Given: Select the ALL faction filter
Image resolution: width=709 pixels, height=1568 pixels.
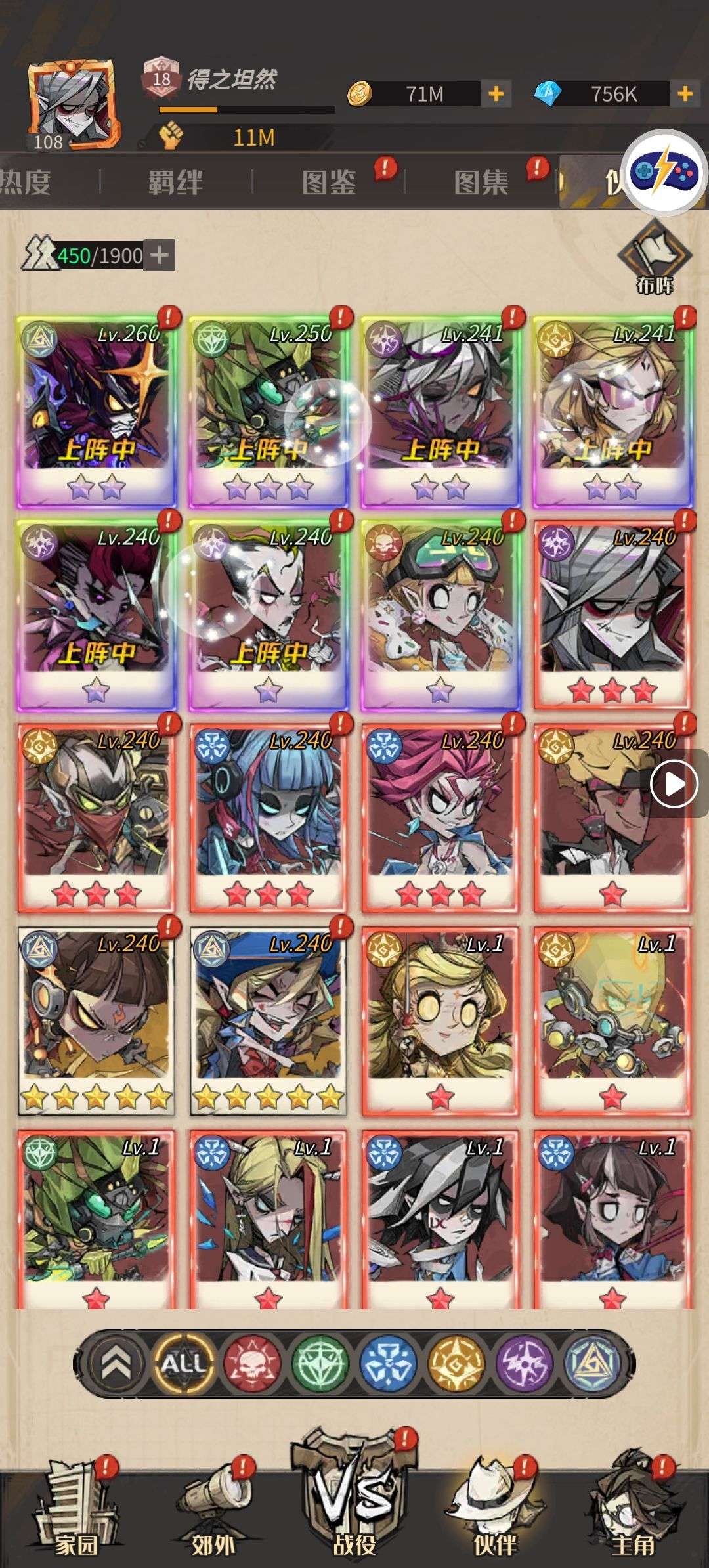Looking at the screenshot, I should (x=184, y=1364).
